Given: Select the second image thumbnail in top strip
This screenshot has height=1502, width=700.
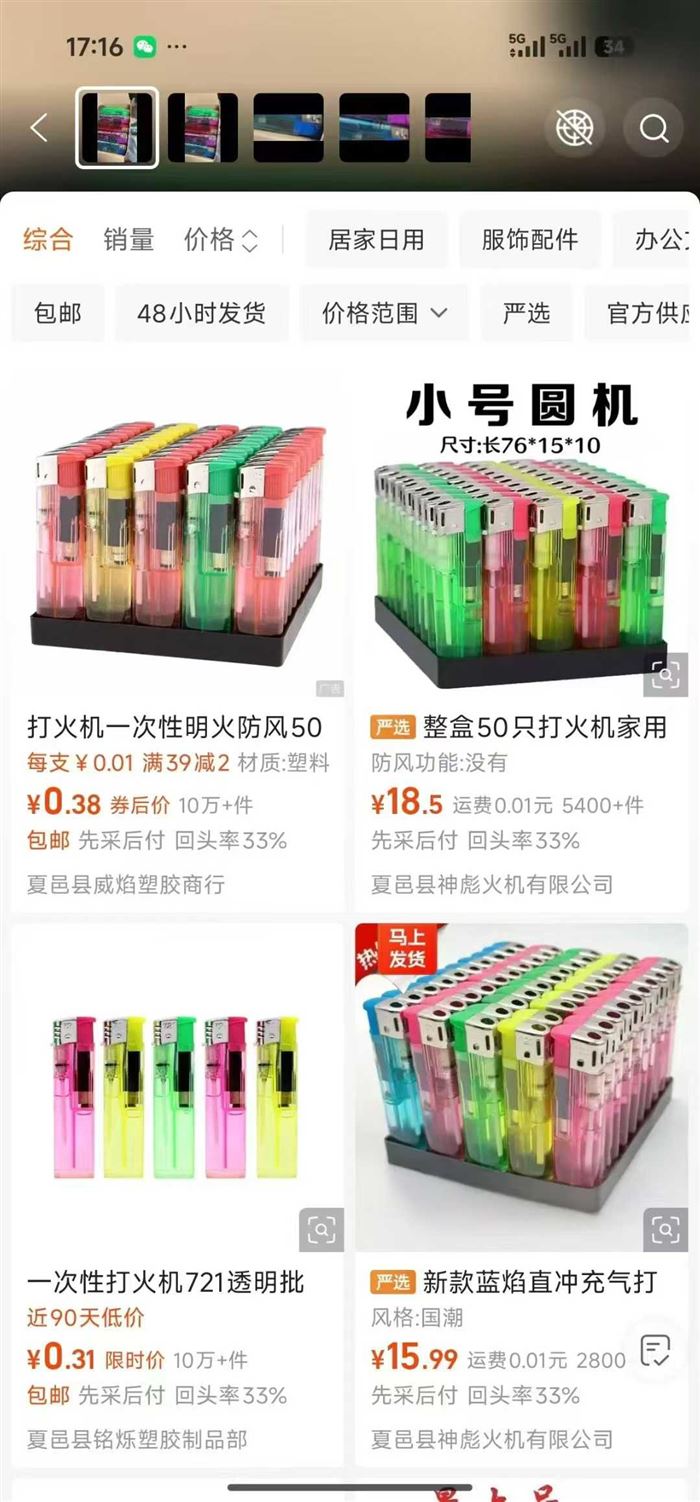Looking at the screenshot, I should pos(203,128).
